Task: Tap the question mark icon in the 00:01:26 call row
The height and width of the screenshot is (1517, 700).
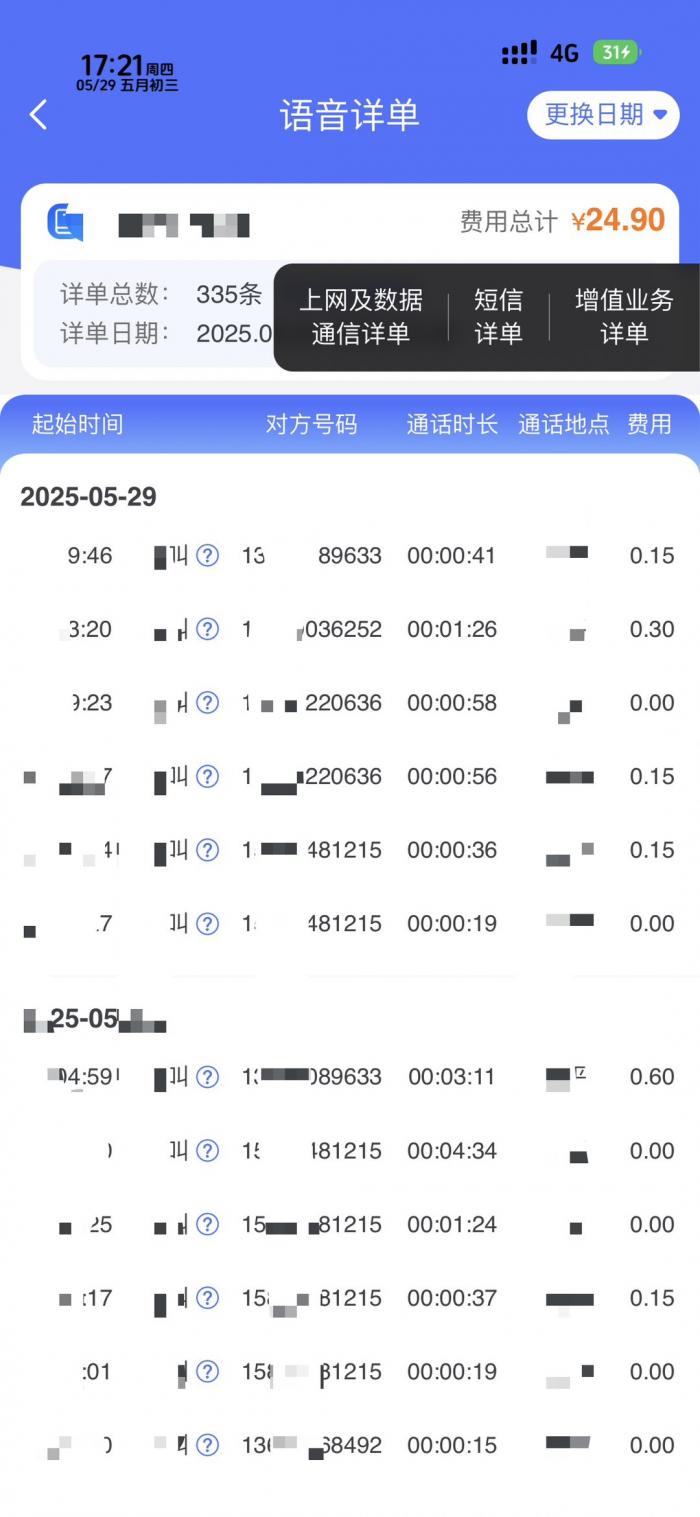Action: pos(207,629)
